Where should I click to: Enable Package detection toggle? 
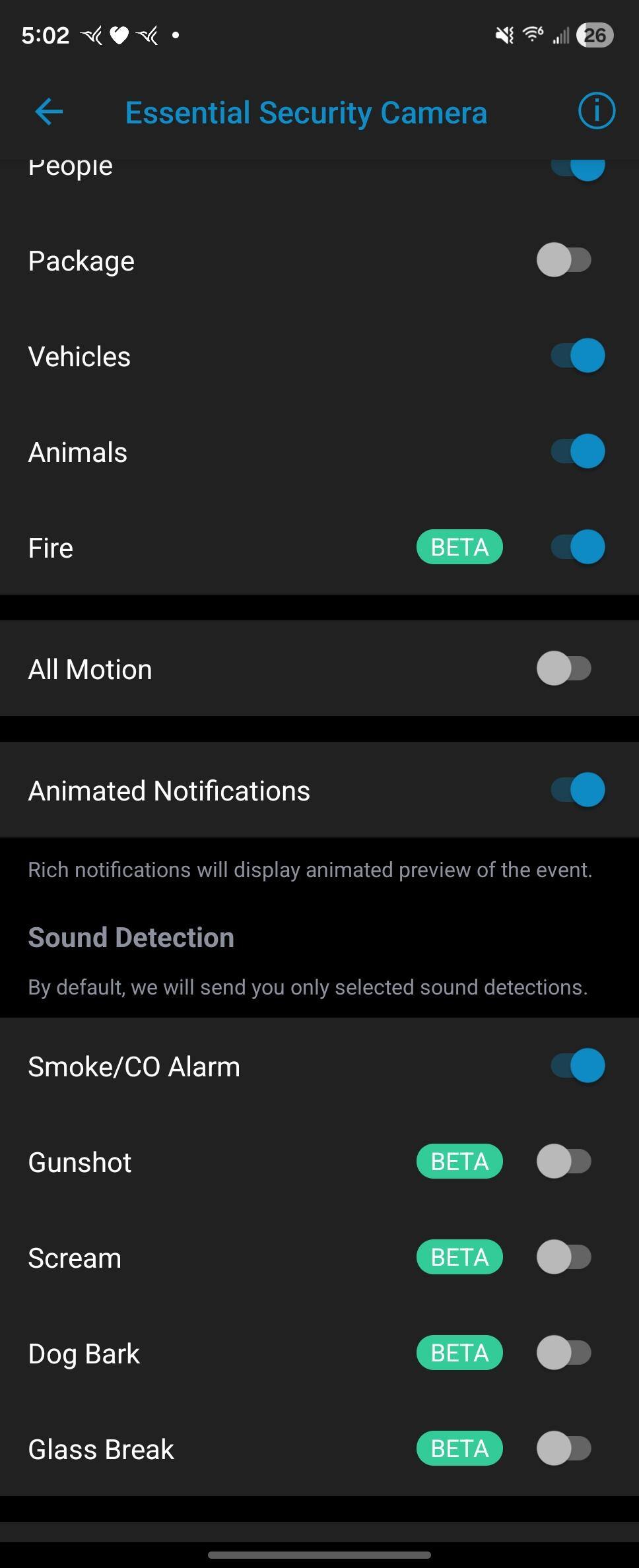tap(564, 260)
